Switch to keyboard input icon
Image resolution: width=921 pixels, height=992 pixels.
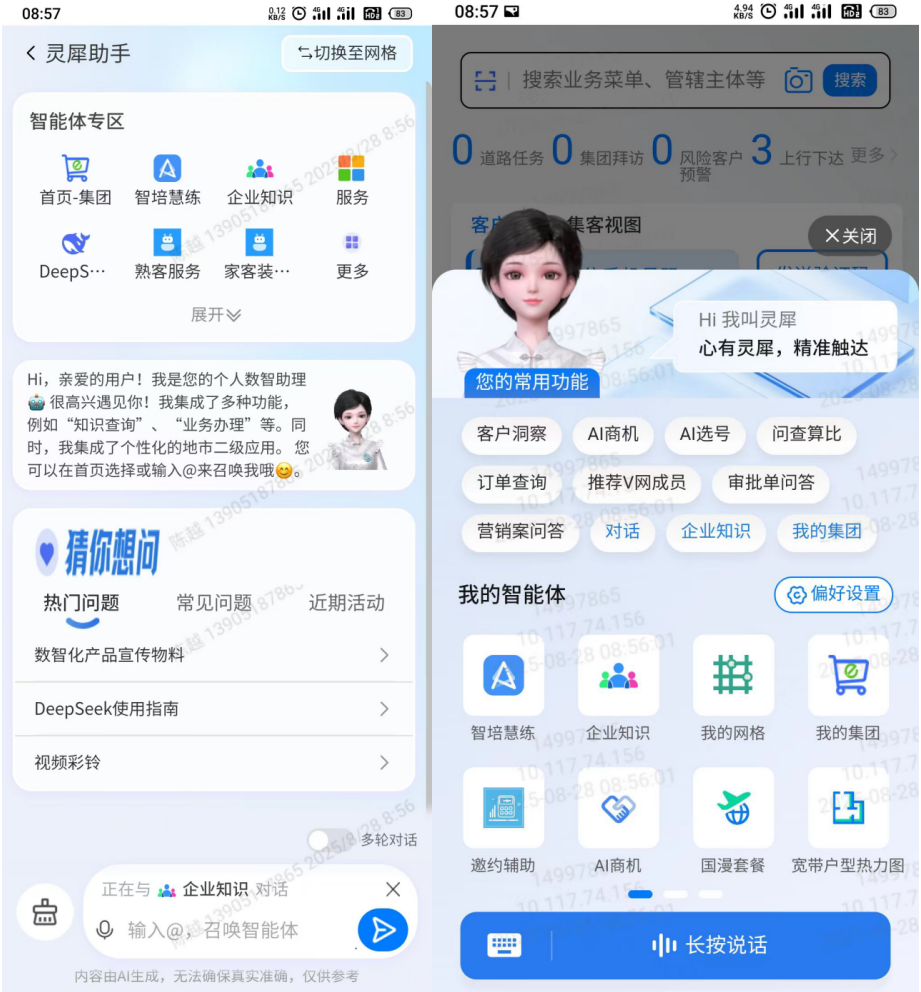[504, 945]
